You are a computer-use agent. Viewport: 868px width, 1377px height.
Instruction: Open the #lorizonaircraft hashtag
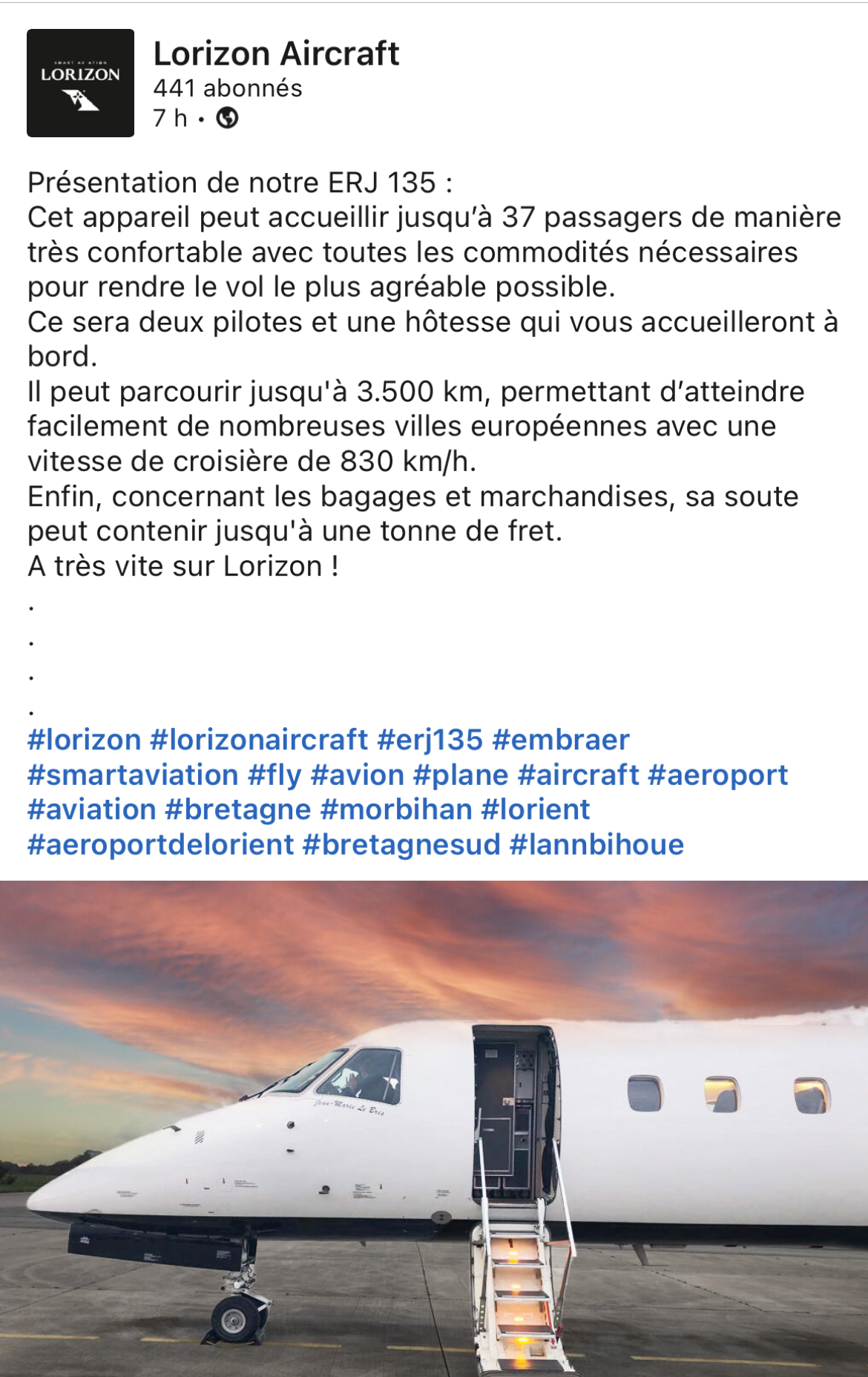(x=259, y=740)
